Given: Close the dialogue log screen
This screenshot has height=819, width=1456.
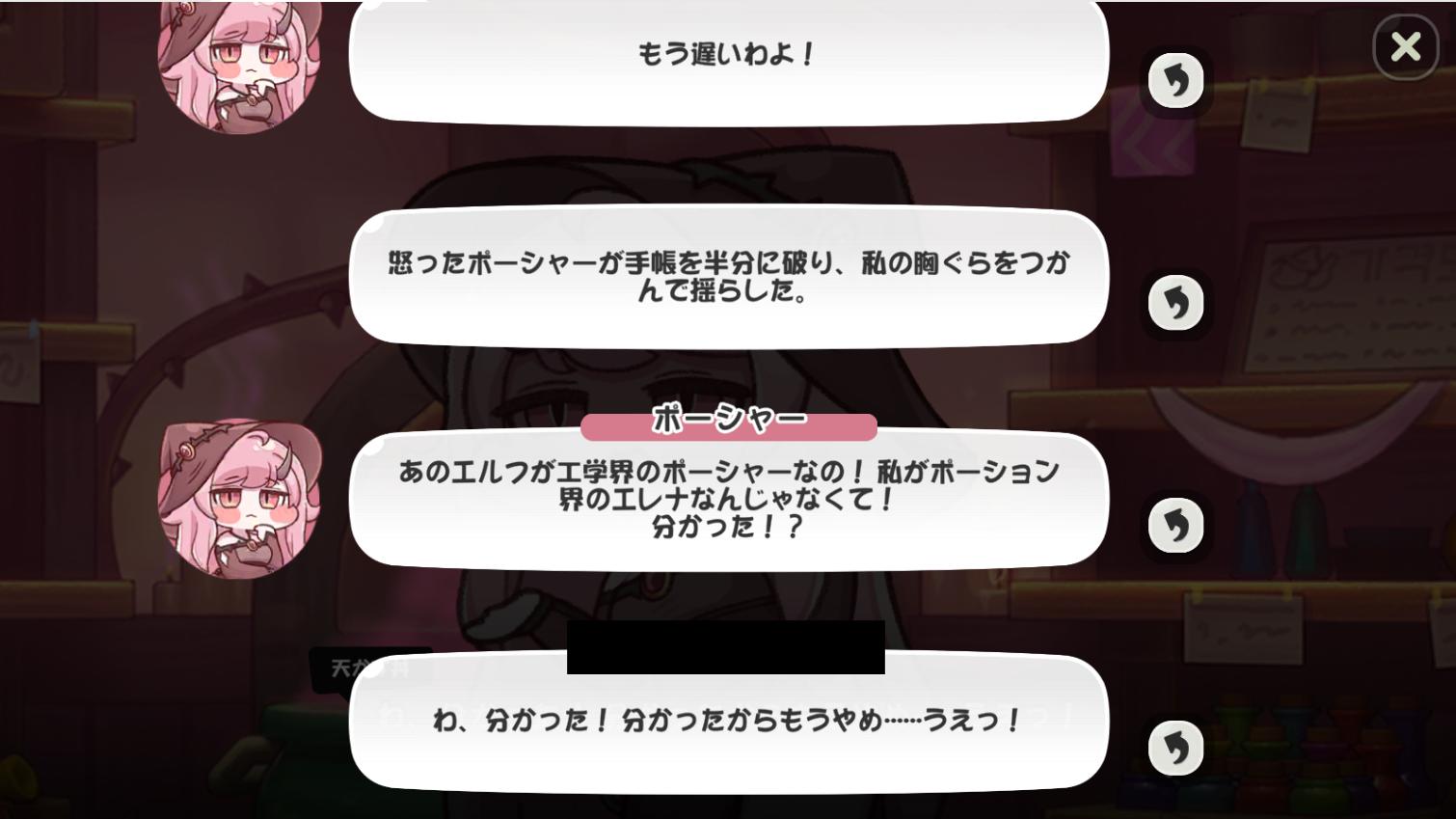Looking at the screenshot, I should tap(1405, 46).
